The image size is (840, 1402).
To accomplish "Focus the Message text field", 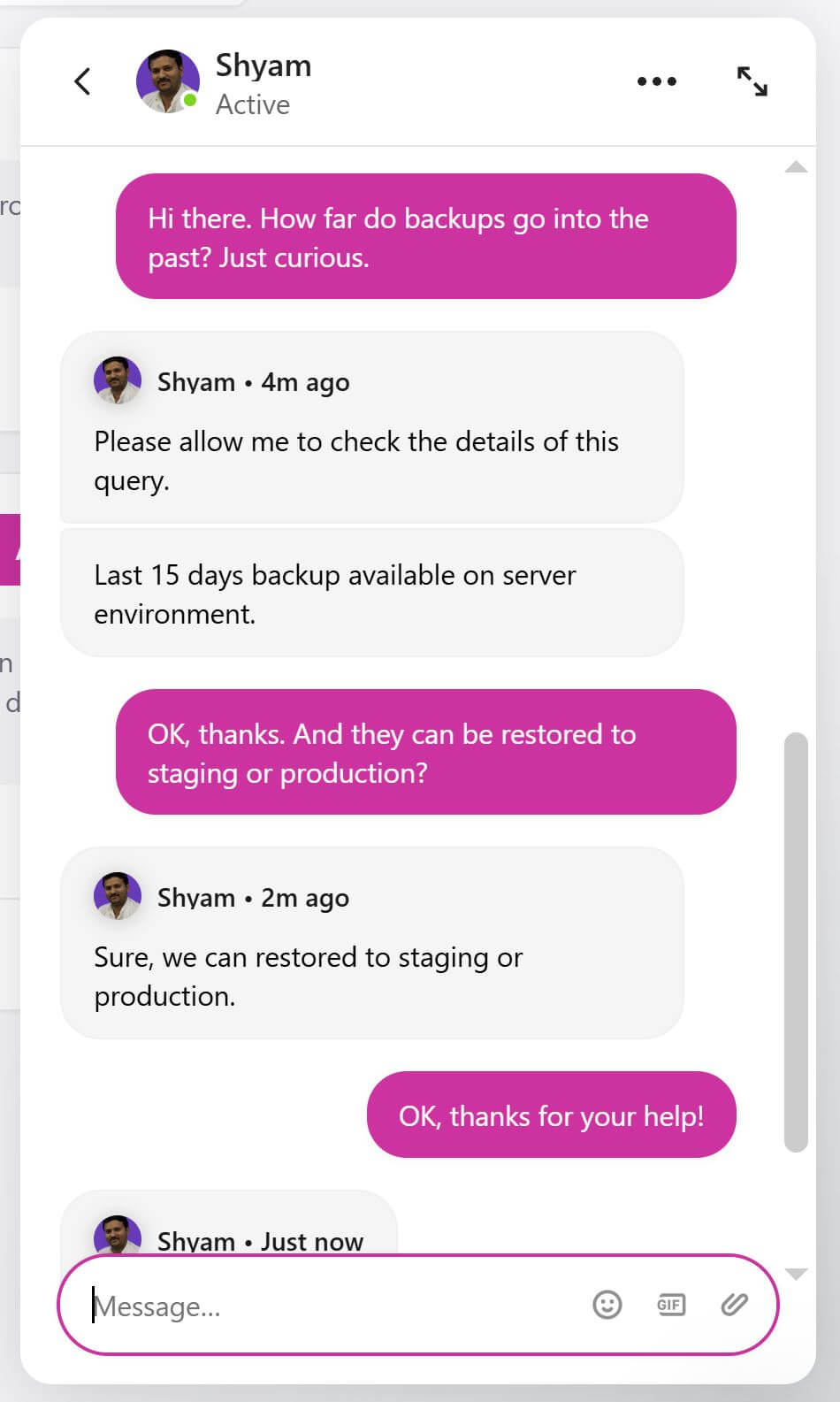I will pos(336,1306).
